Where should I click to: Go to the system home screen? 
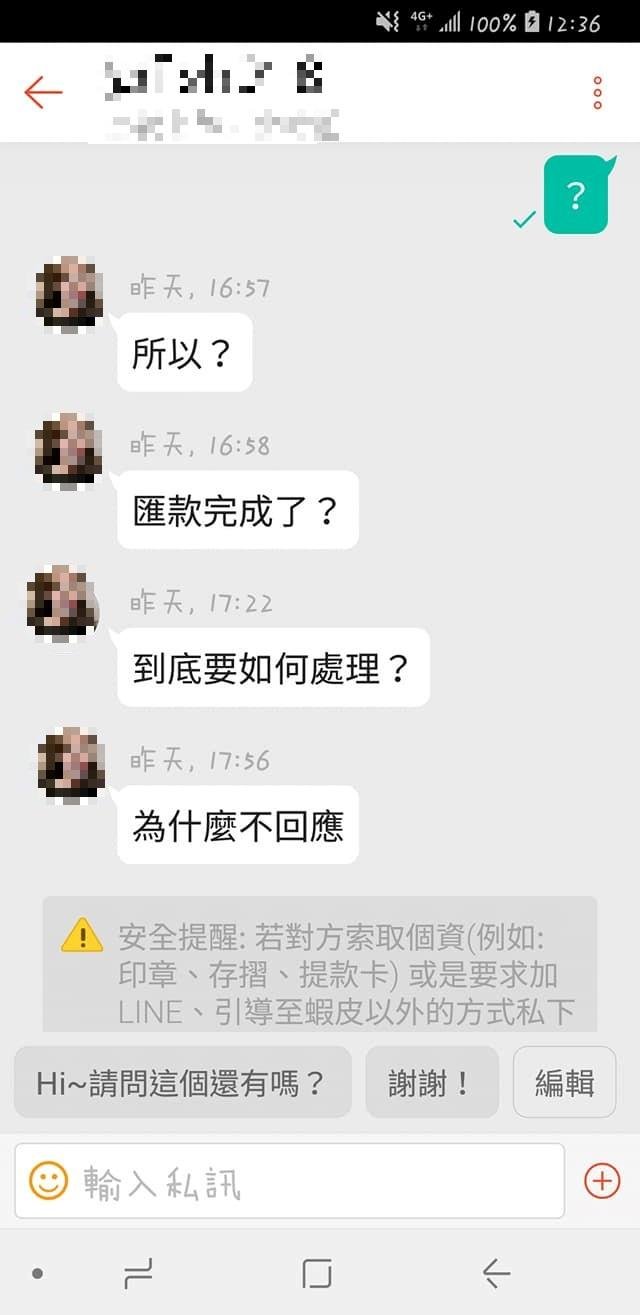[x=317, y=1273]
